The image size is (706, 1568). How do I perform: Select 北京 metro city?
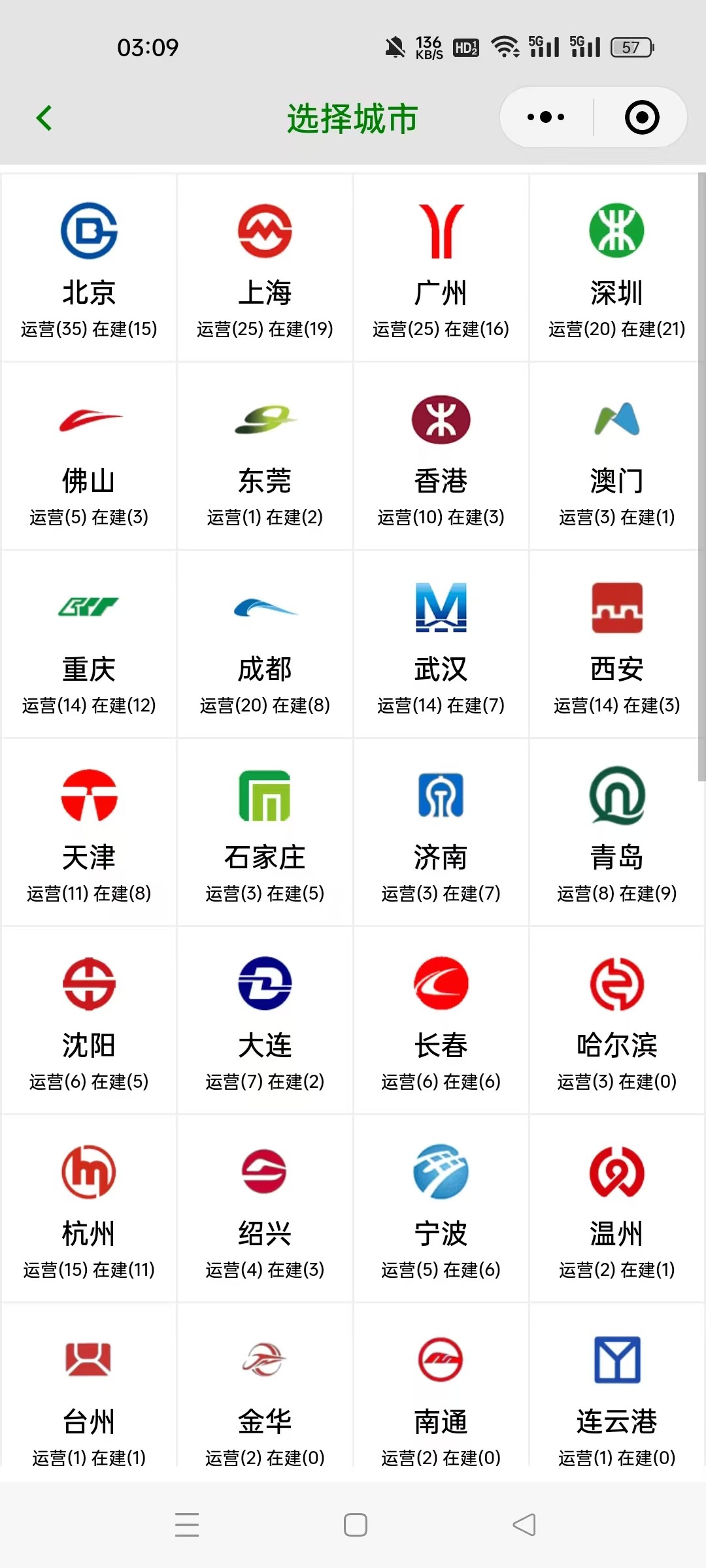[x=89, y=268]
